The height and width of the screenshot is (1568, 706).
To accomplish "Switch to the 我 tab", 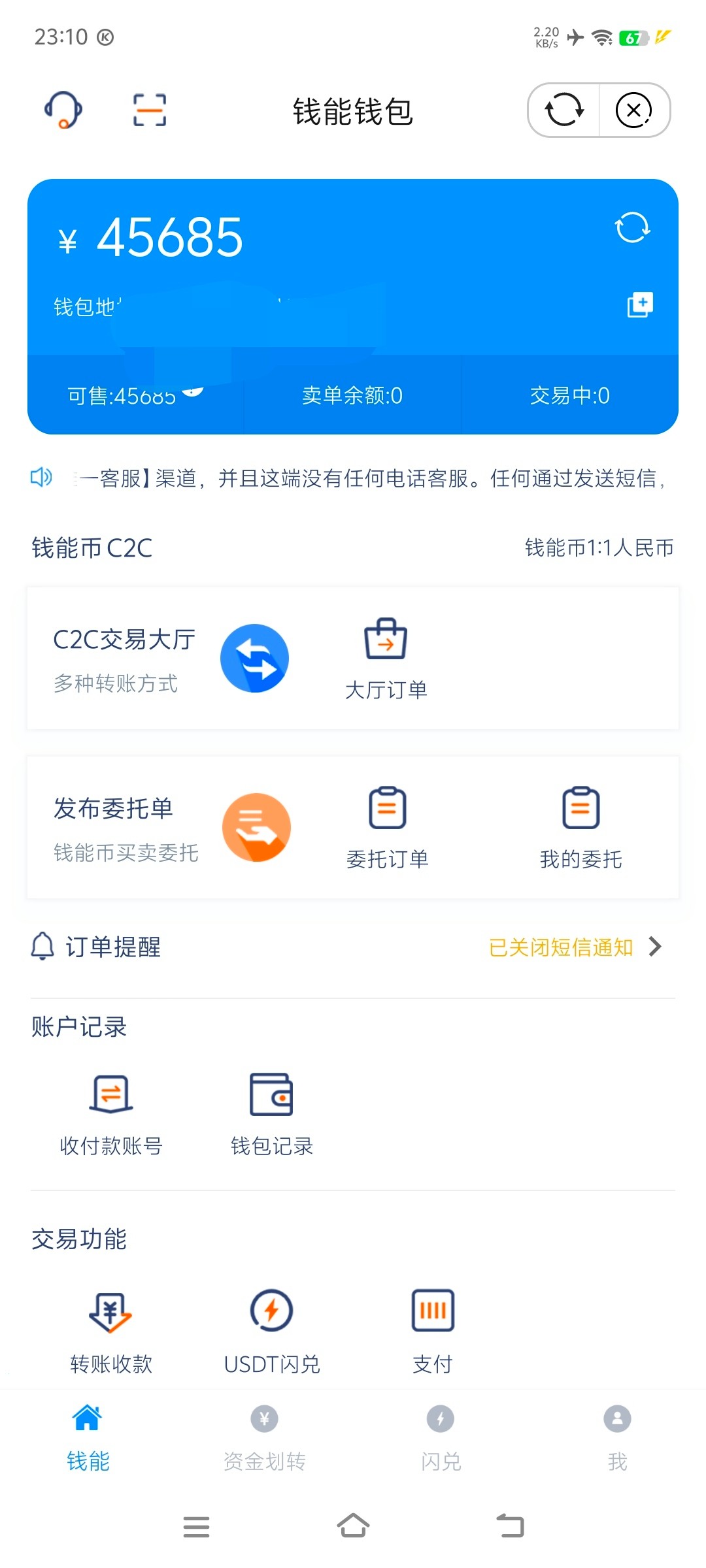I will [617, 1437].
